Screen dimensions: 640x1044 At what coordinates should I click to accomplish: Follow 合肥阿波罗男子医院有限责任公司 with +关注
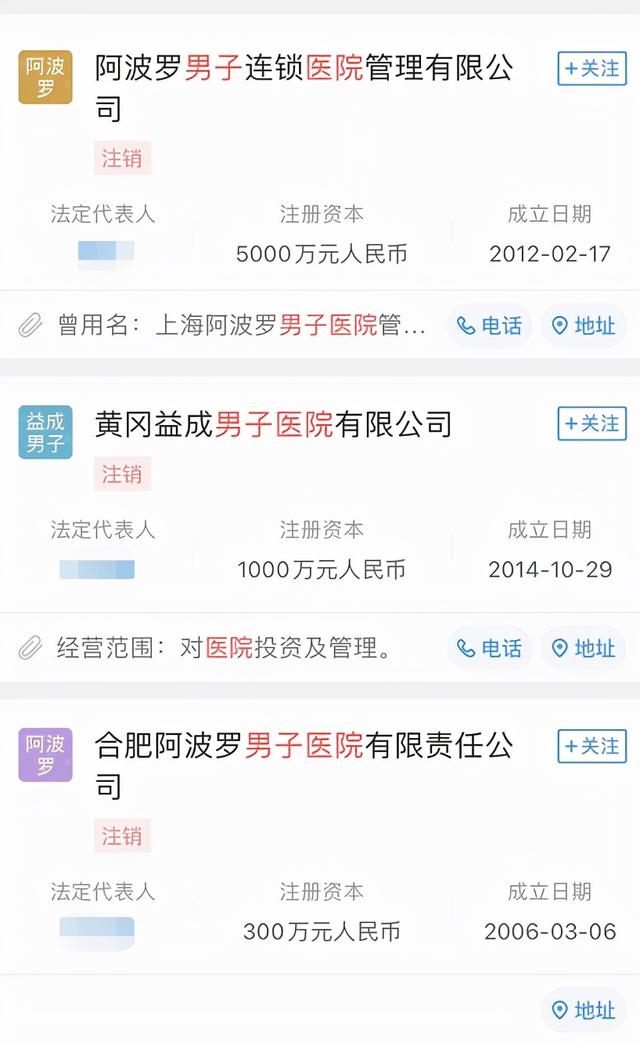coord(591,746)
